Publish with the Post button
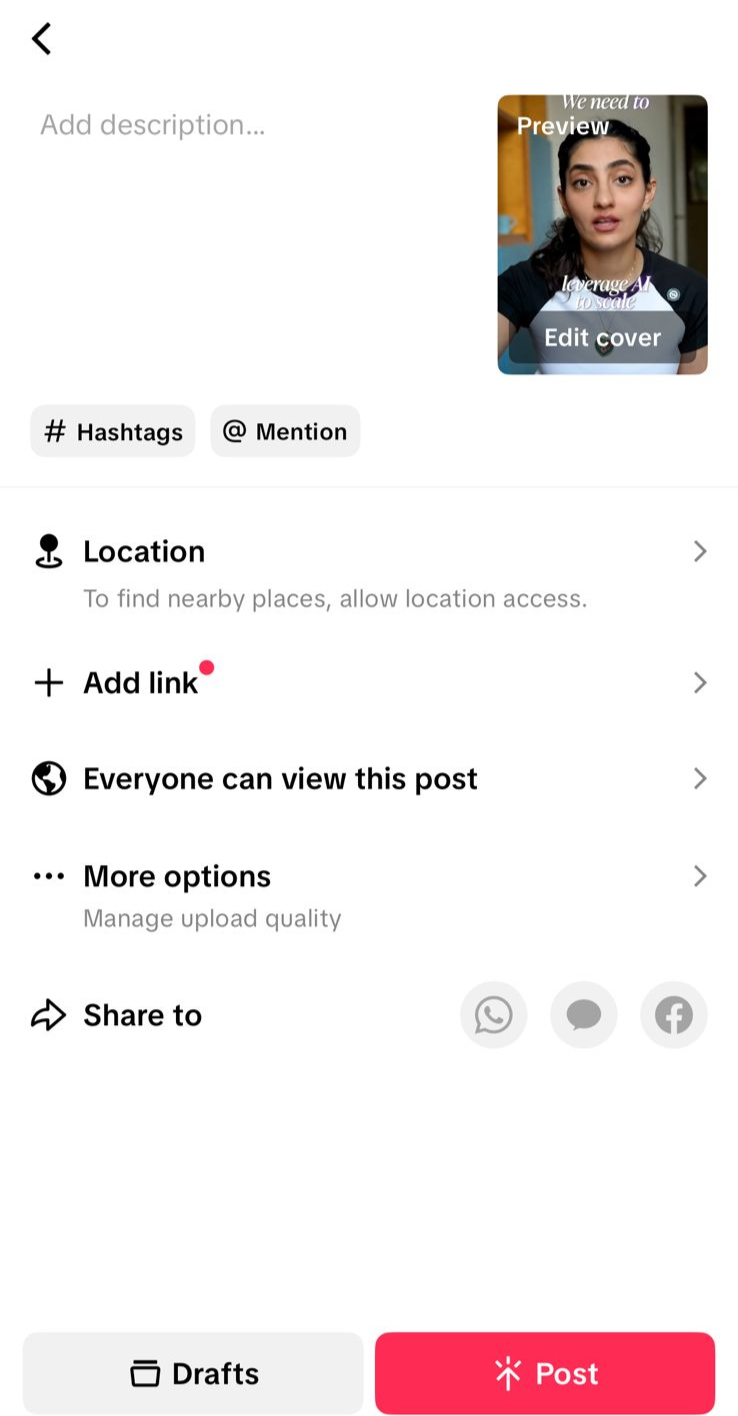 coord(545,1373)
